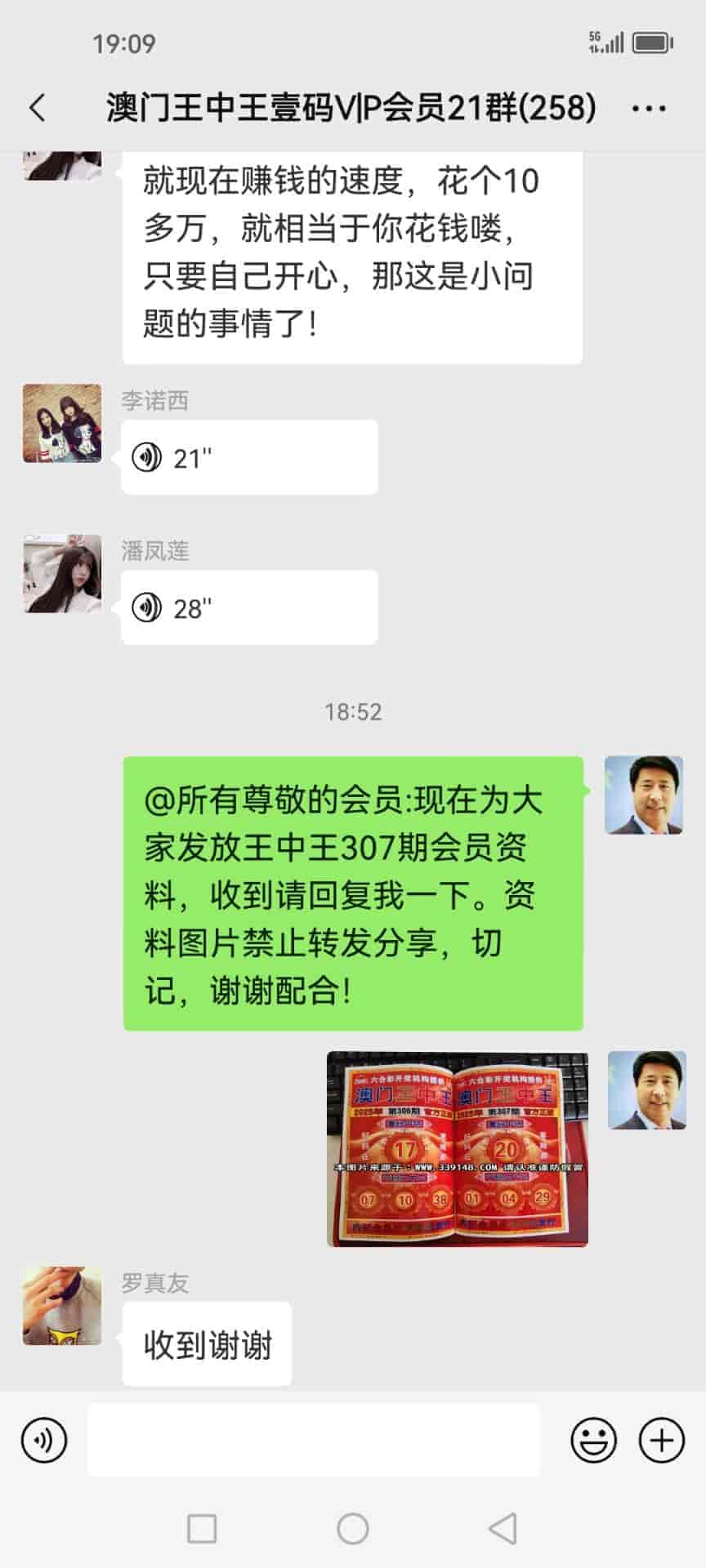This screenshot has height=1568, width=706.
Task: Open the recent apps view
Action: [x=202, y=1528]
